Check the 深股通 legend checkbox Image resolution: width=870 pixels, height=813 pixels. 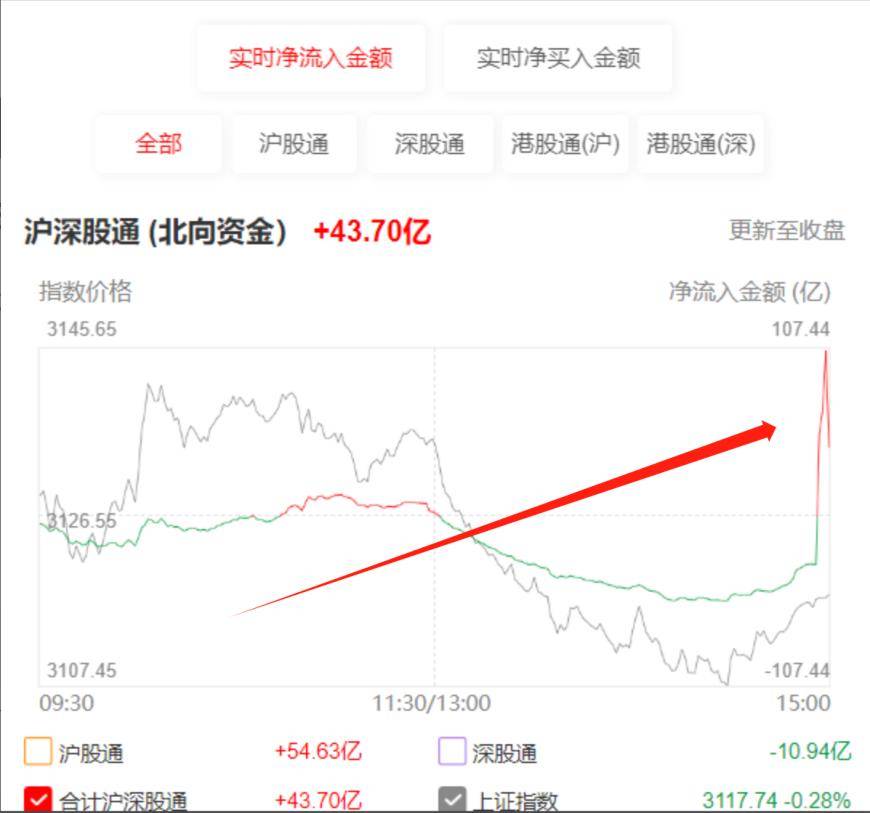click(452, 751)
